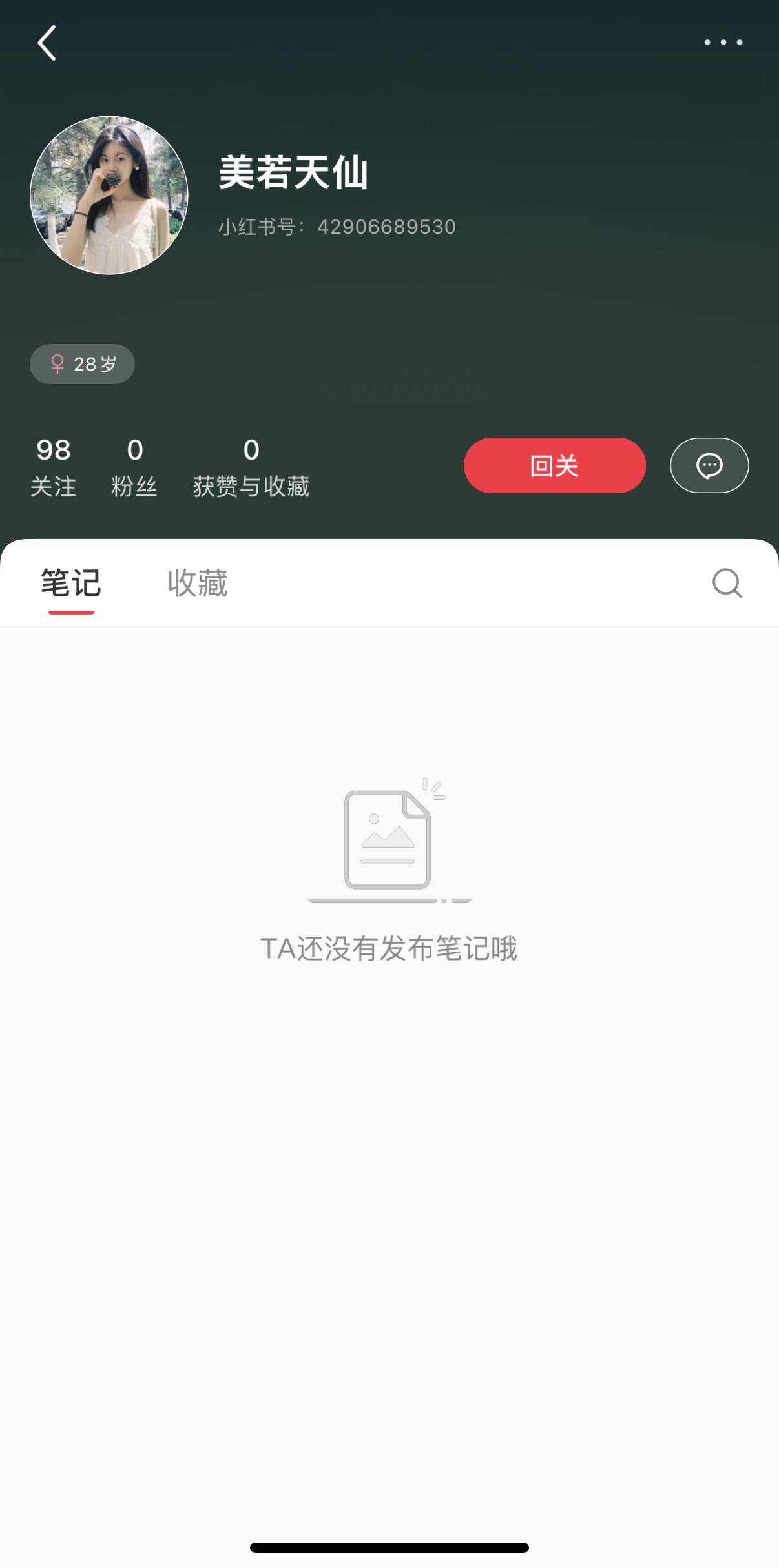Switch to the 收藏 tab
779x1568 pixels.
(197, 583)
